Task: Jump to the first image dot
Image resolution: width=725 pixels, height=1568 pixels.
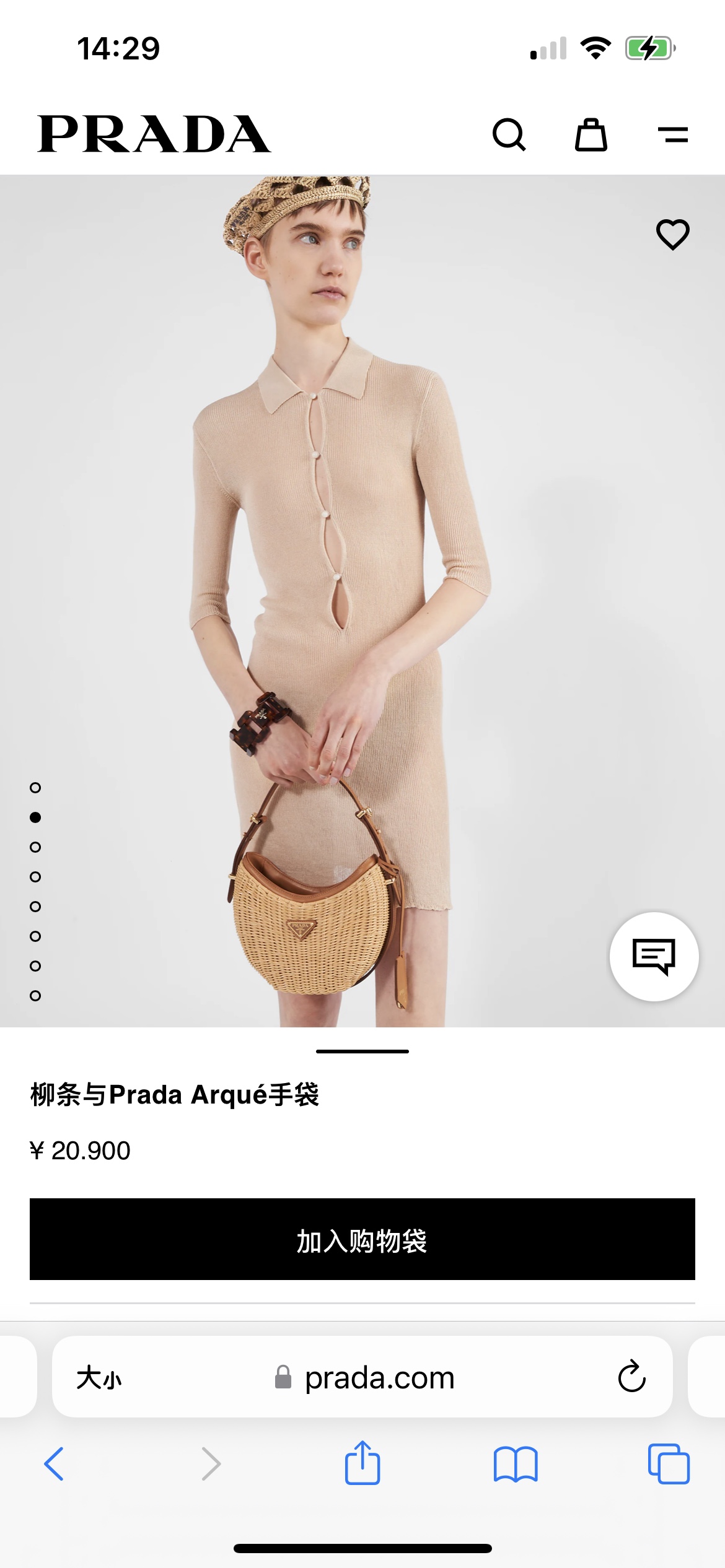Action: (x=35, y=788)
